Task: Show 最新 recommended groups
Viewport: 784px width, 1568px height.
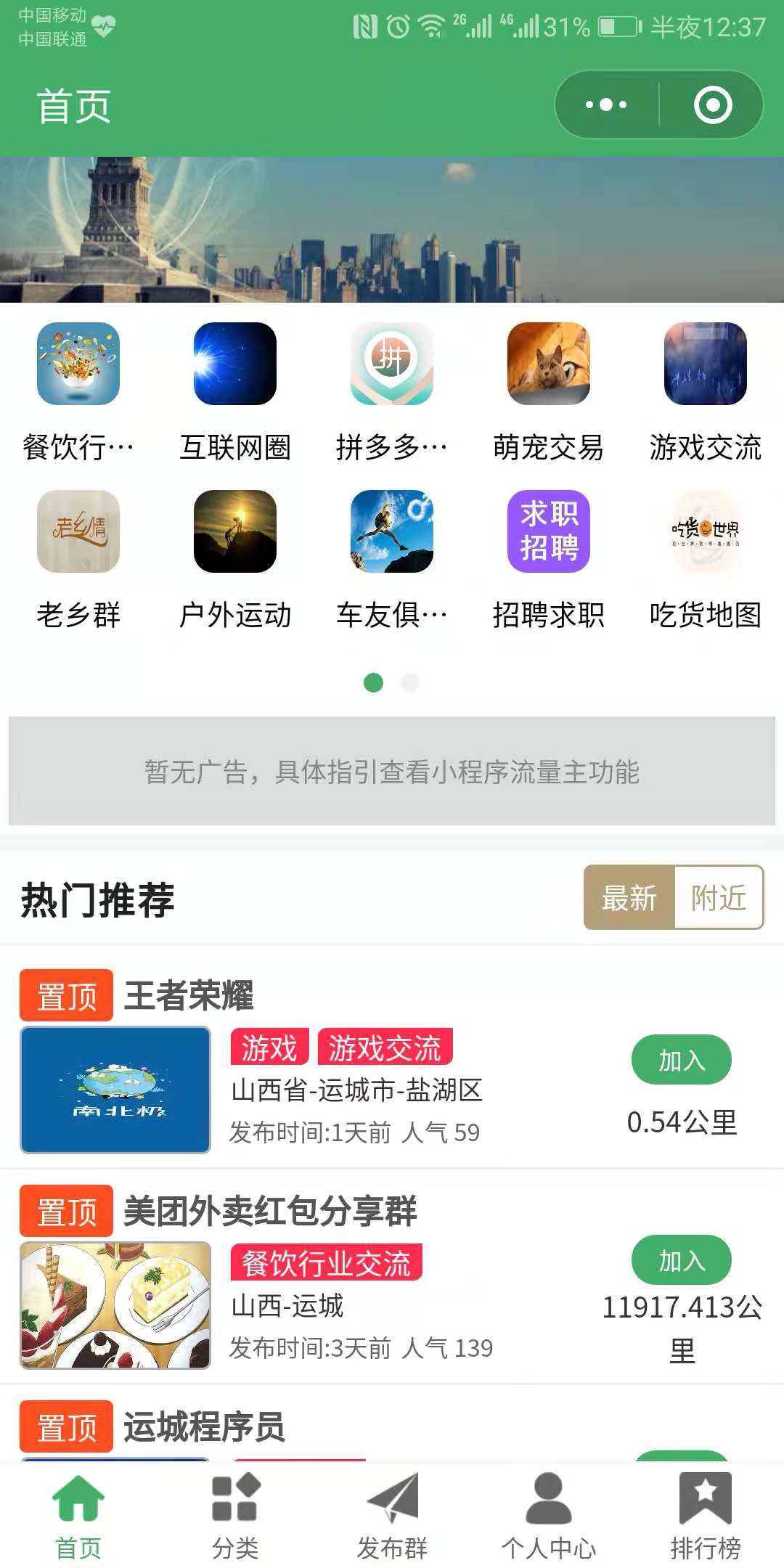Action: [629, 898]
